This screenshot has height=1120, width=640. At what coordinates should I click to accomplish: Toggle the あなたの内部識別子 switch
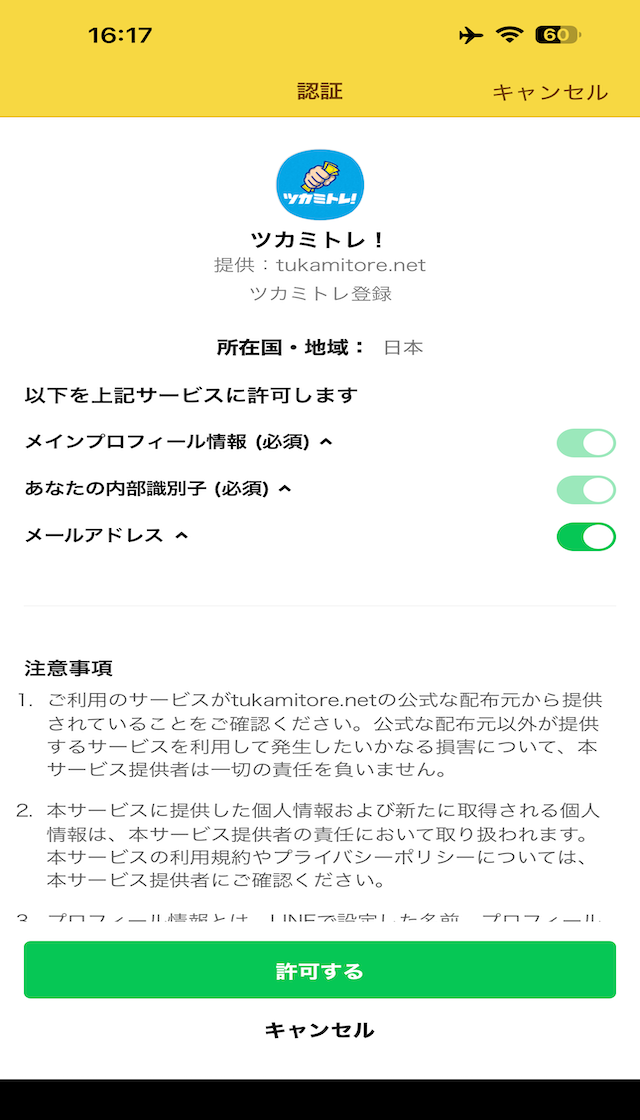(x=586, y=490)
